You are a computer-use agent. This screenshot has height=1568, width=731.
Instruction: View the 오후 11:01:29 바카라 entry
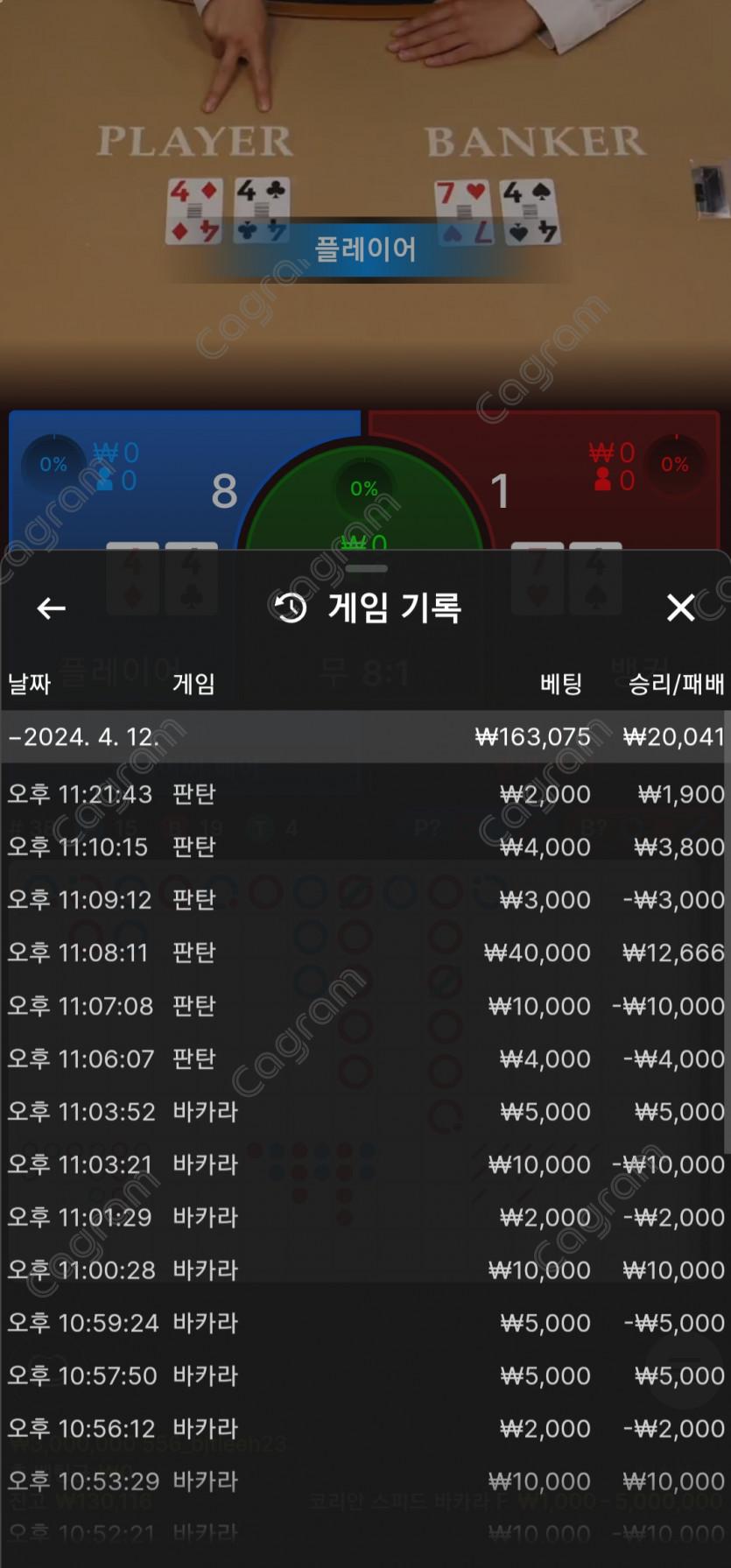pyautogui.click(x=364, y=1217)
